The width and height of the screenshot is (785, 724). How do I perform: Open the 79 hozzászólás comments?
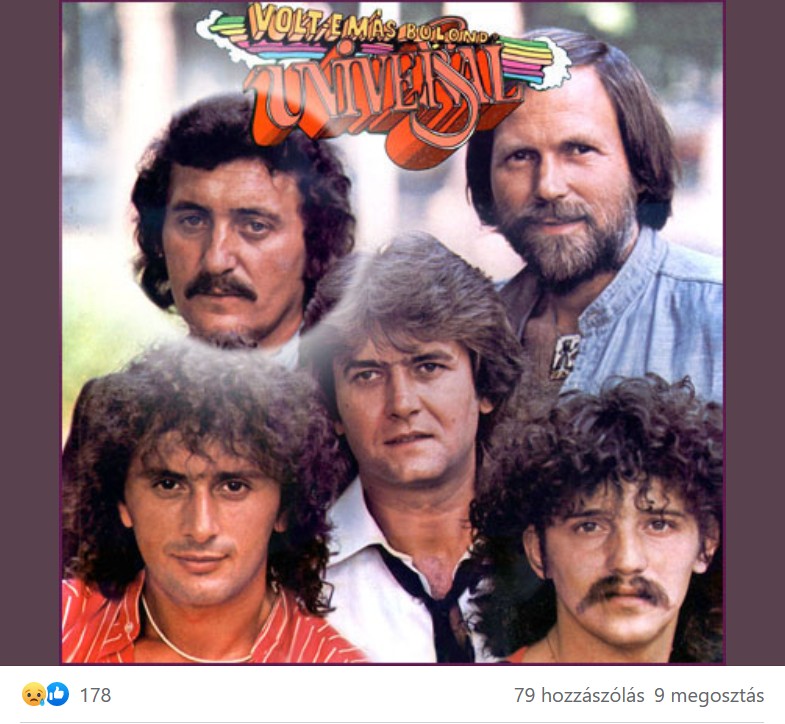click(579, 695)
